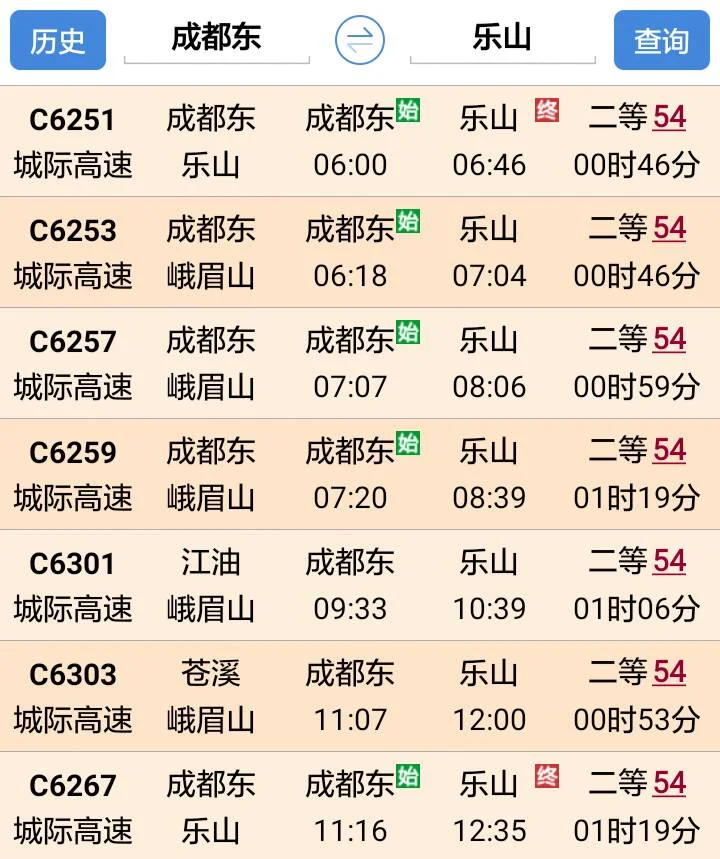
Task: Click the 始 badge in C6253 row
Action: click(x=404, y=223)
